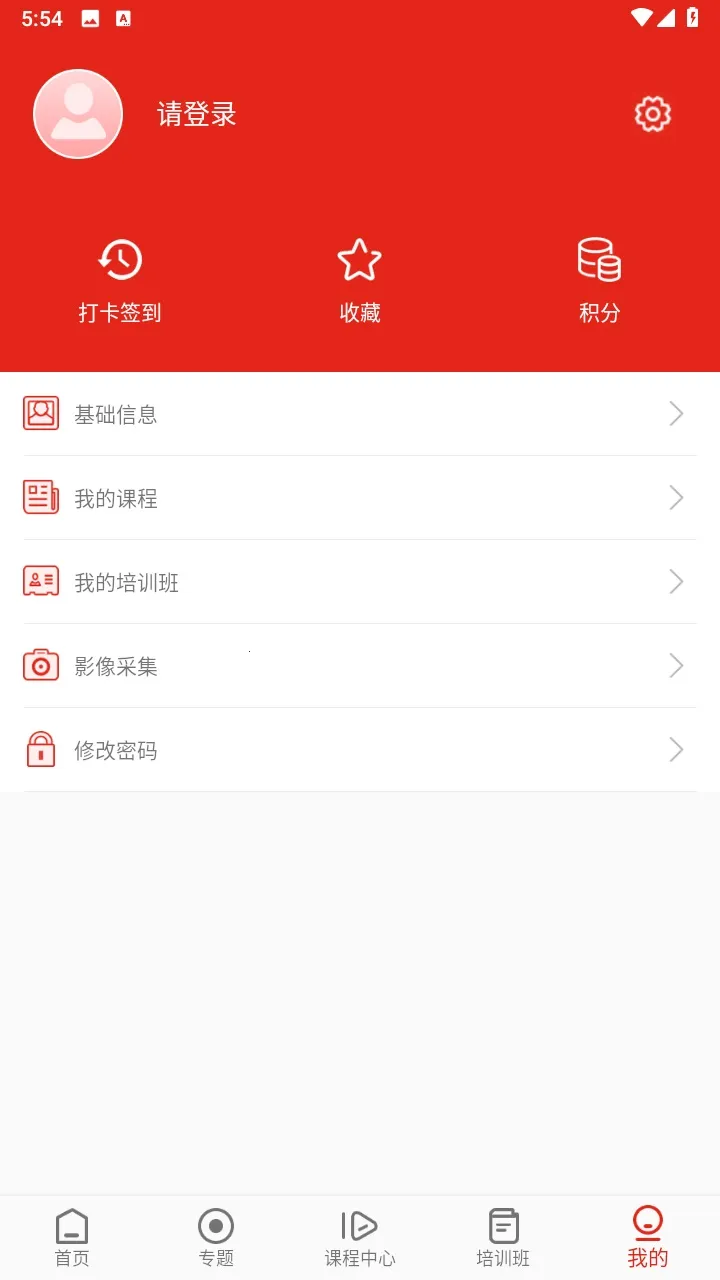Open the 我的课程 list entry
Screen dimensions: 720x1280
tap(359, 497)
